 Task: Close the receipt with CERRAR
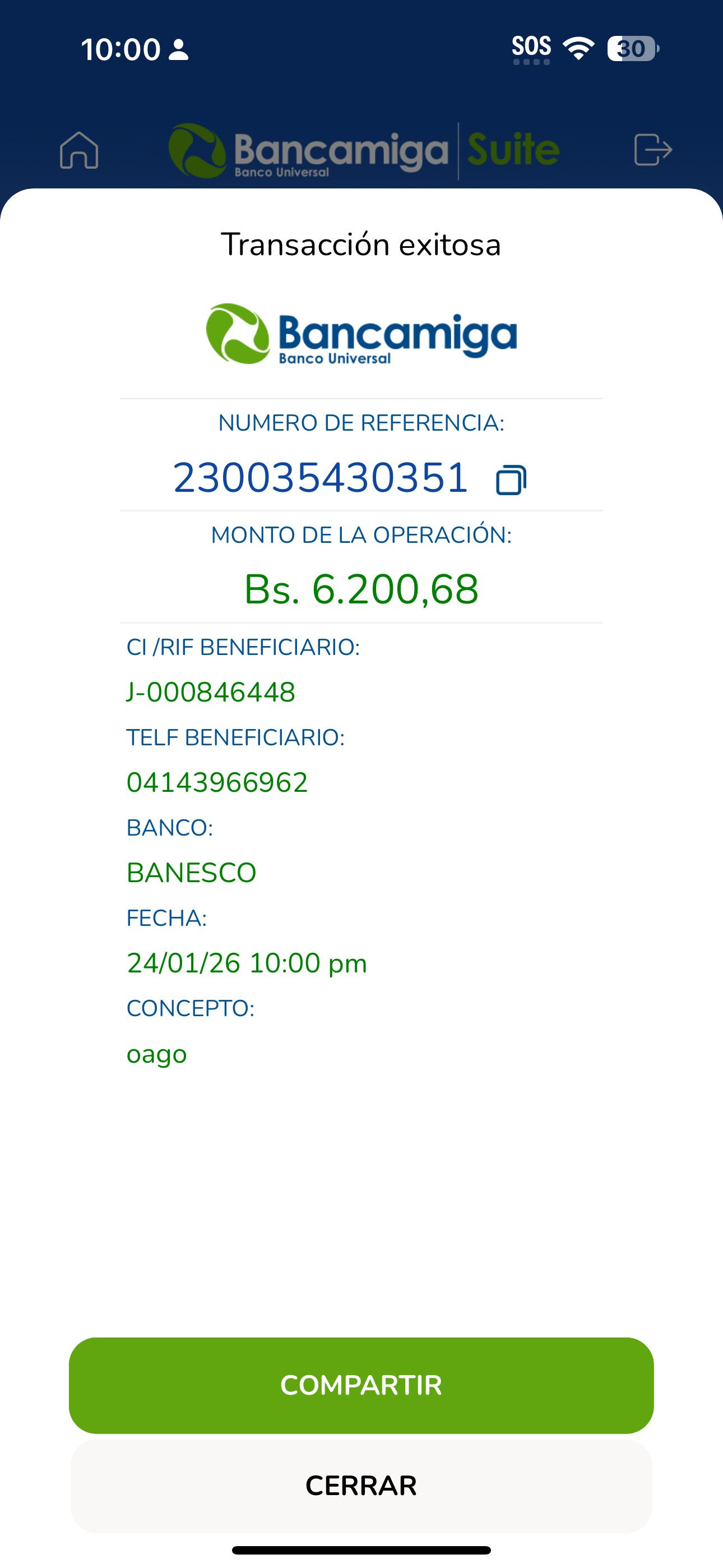(361, 1485)
